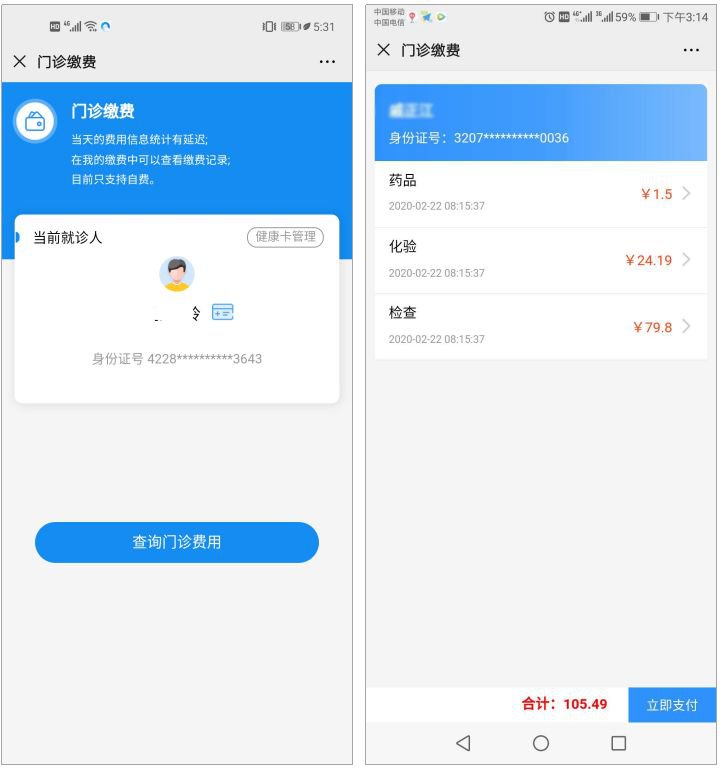Tap the health card icon beside the patient name
722x769 pixels.
click(222, 312)
